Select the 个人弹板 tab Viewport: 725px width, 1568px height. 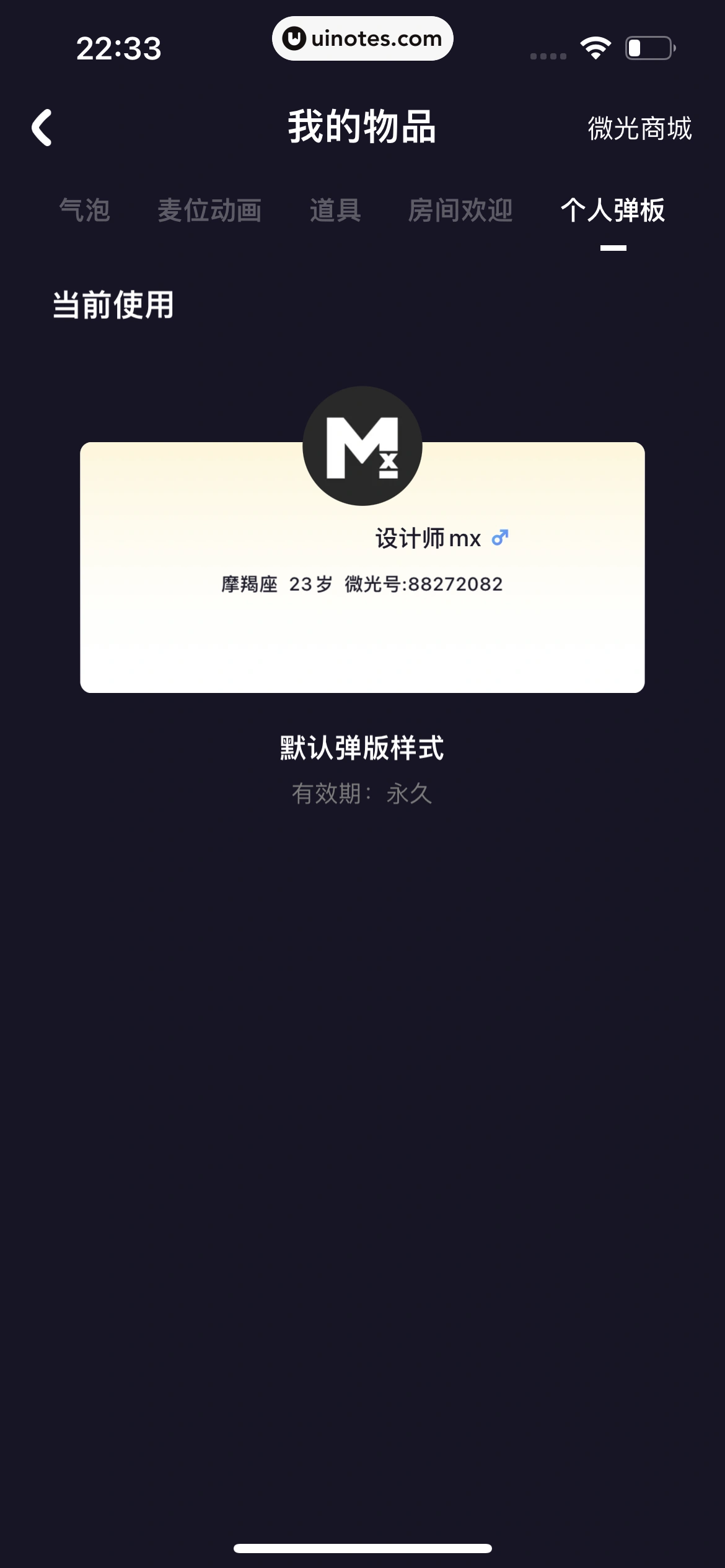tap(613, 211)
